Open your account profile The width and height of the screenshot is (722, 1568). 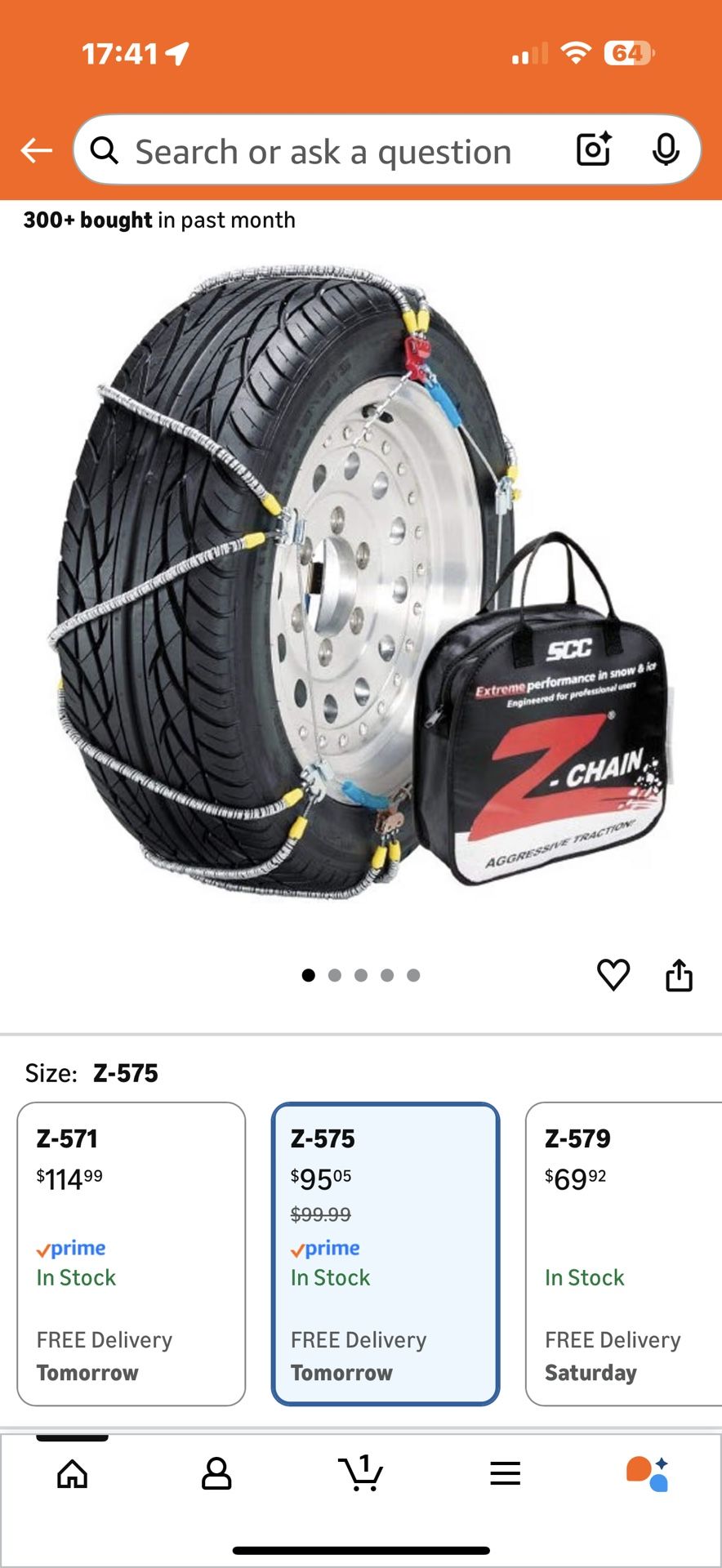pyautogui.click(x=216, y=1475)
